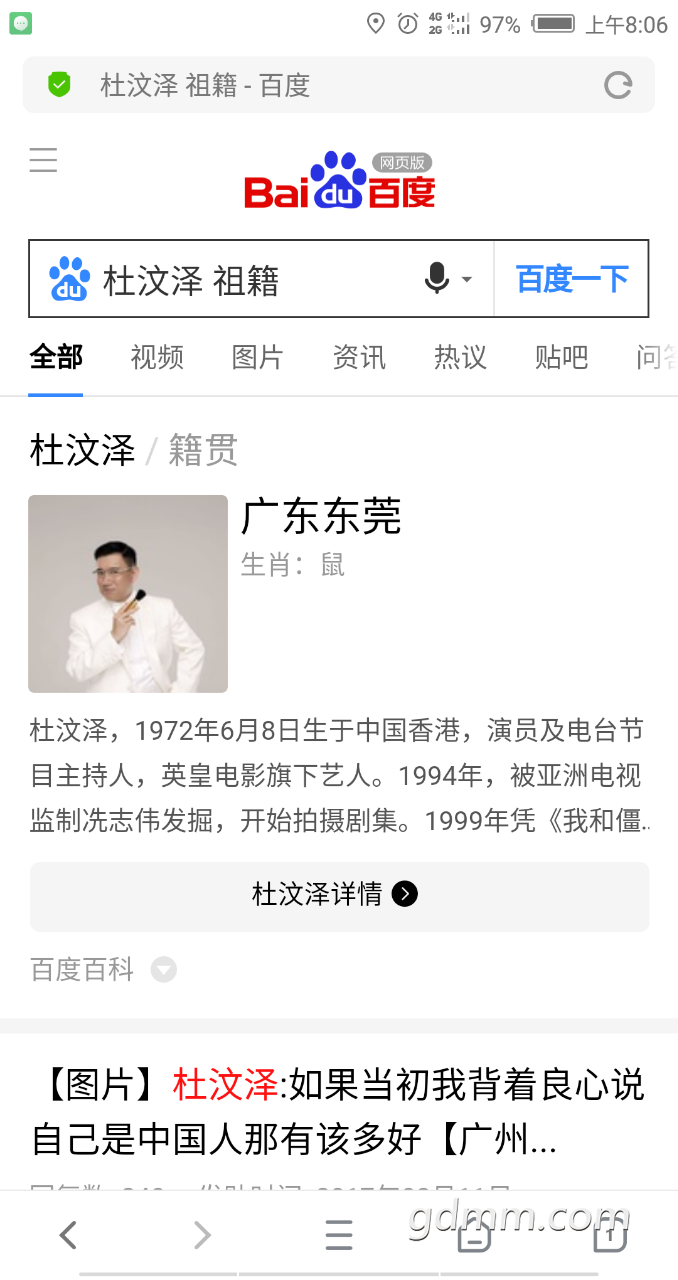Open the browser menu in the bottom toolbar
678x1280 pixels.
[x=339, y=1236]
